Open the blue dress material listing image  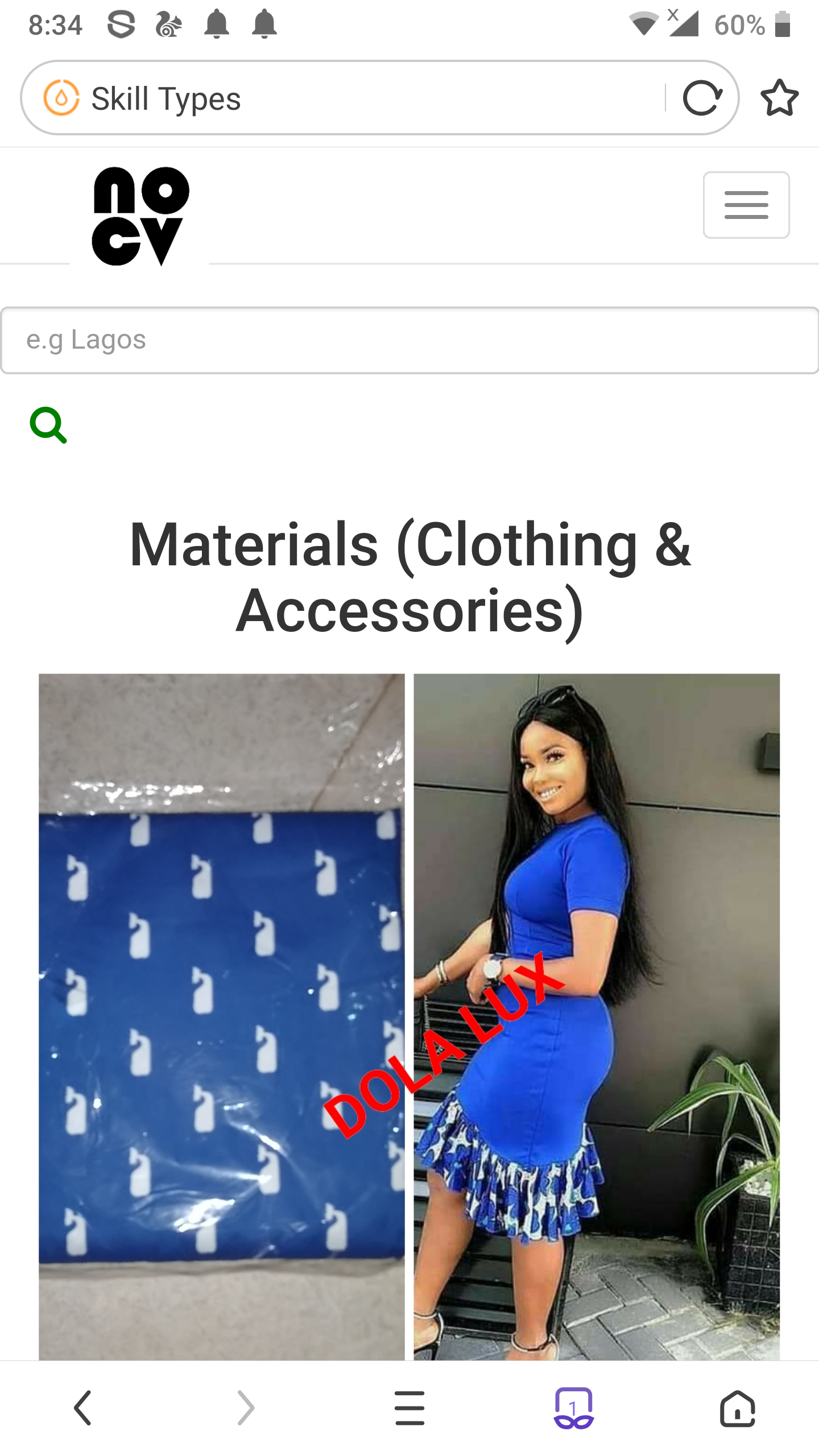point(409,1017)
